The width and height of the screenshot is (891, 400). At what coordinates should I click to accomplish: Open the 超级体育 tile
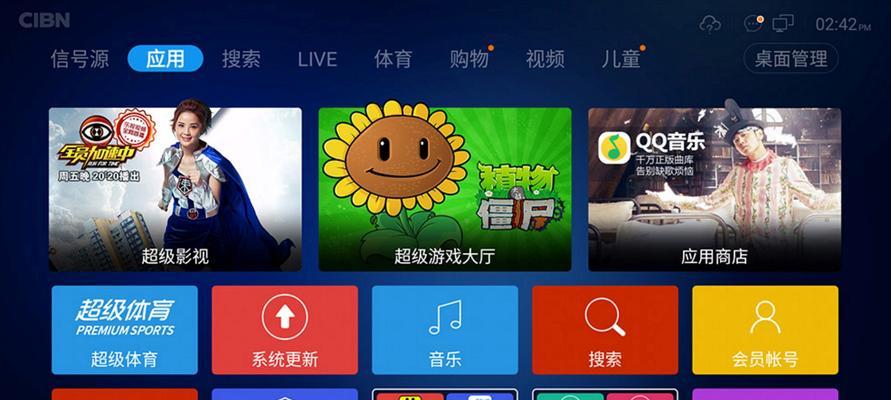[124, 330]
